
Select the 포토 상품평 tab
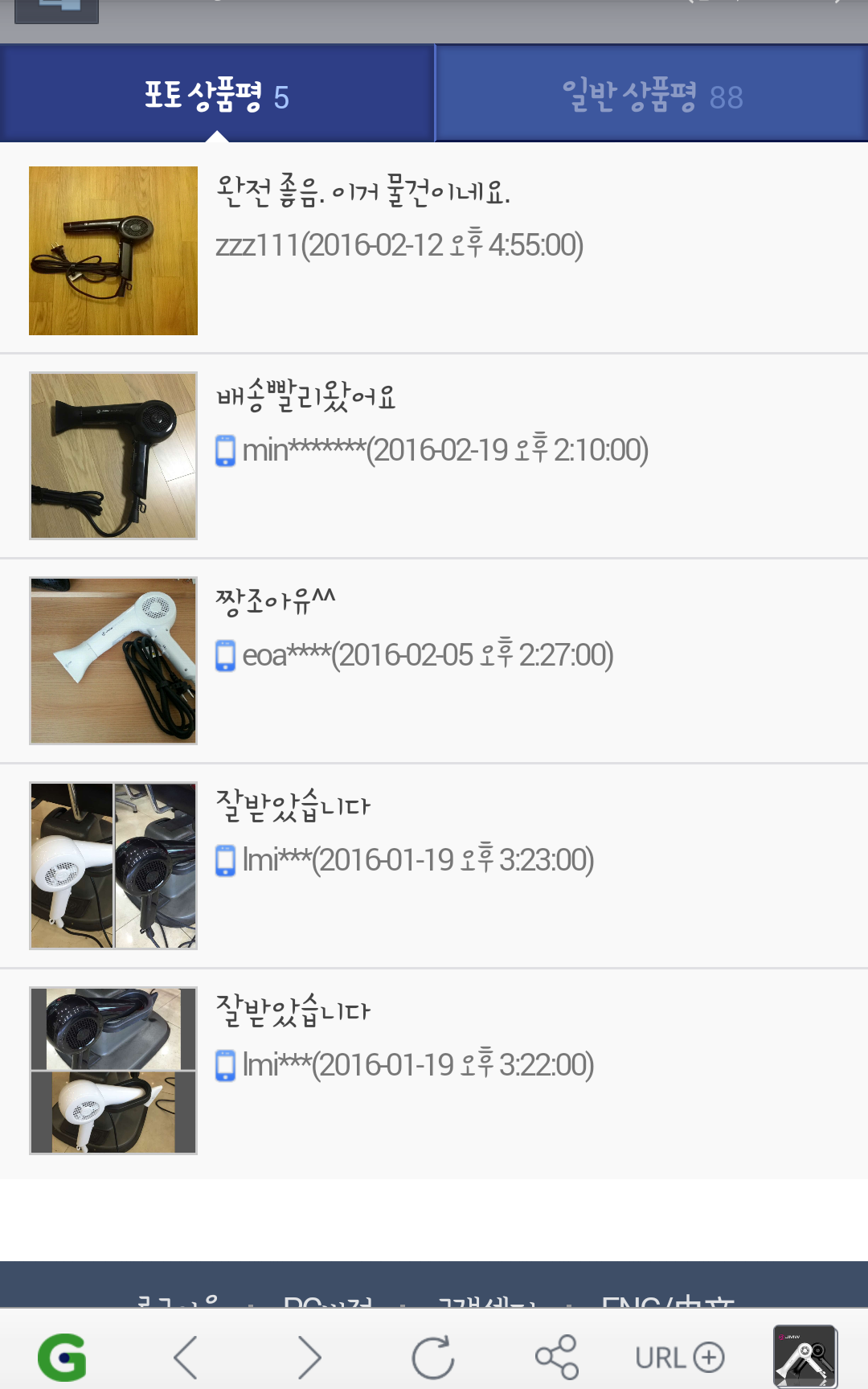click(217, 96)
